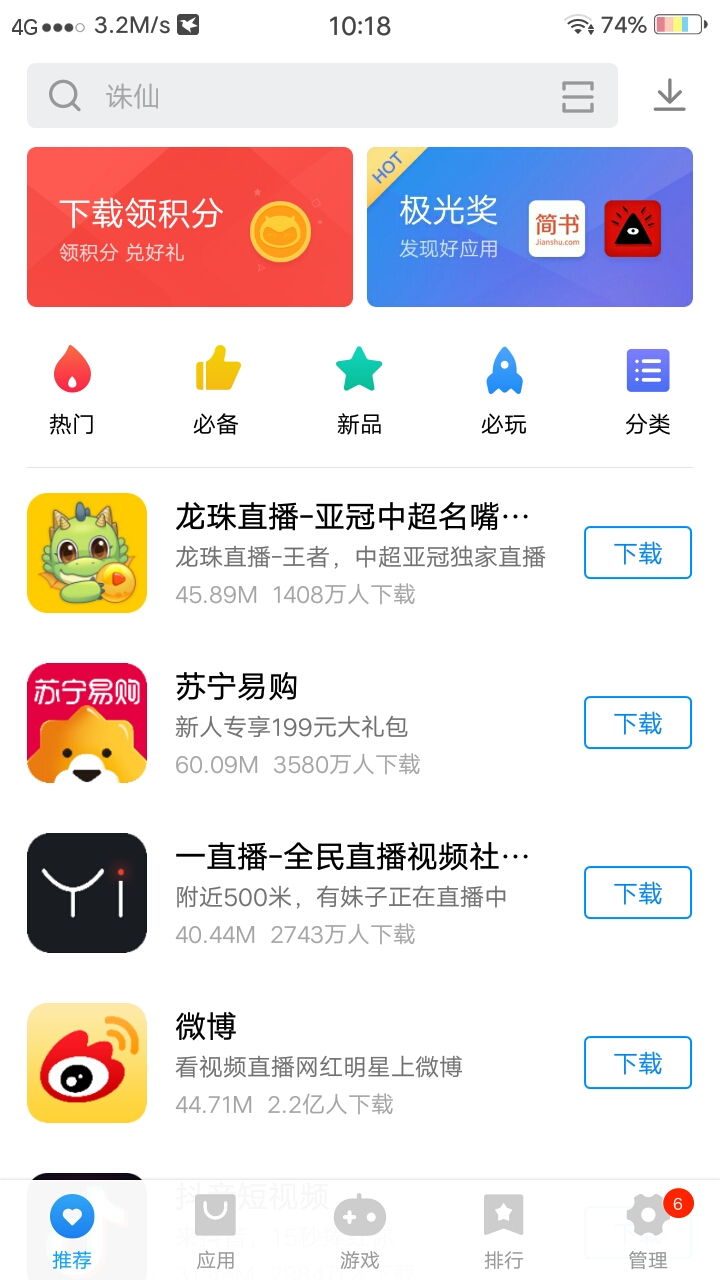The image size is (720, 1280).
Task: Switch to the 应用 (Apps) tab
Action: pos(215,1228)
